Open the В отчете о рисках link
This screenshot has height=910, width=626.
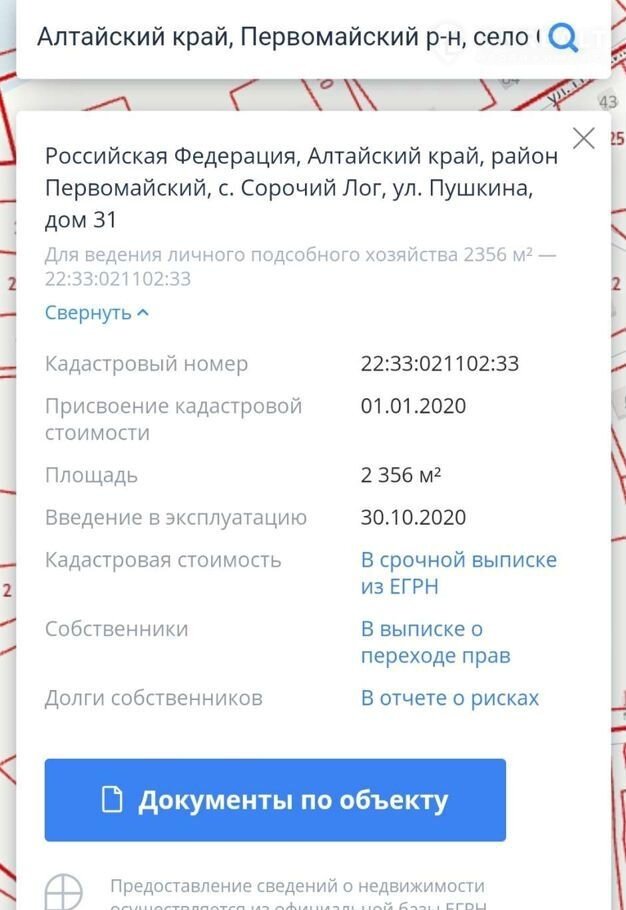449,698
